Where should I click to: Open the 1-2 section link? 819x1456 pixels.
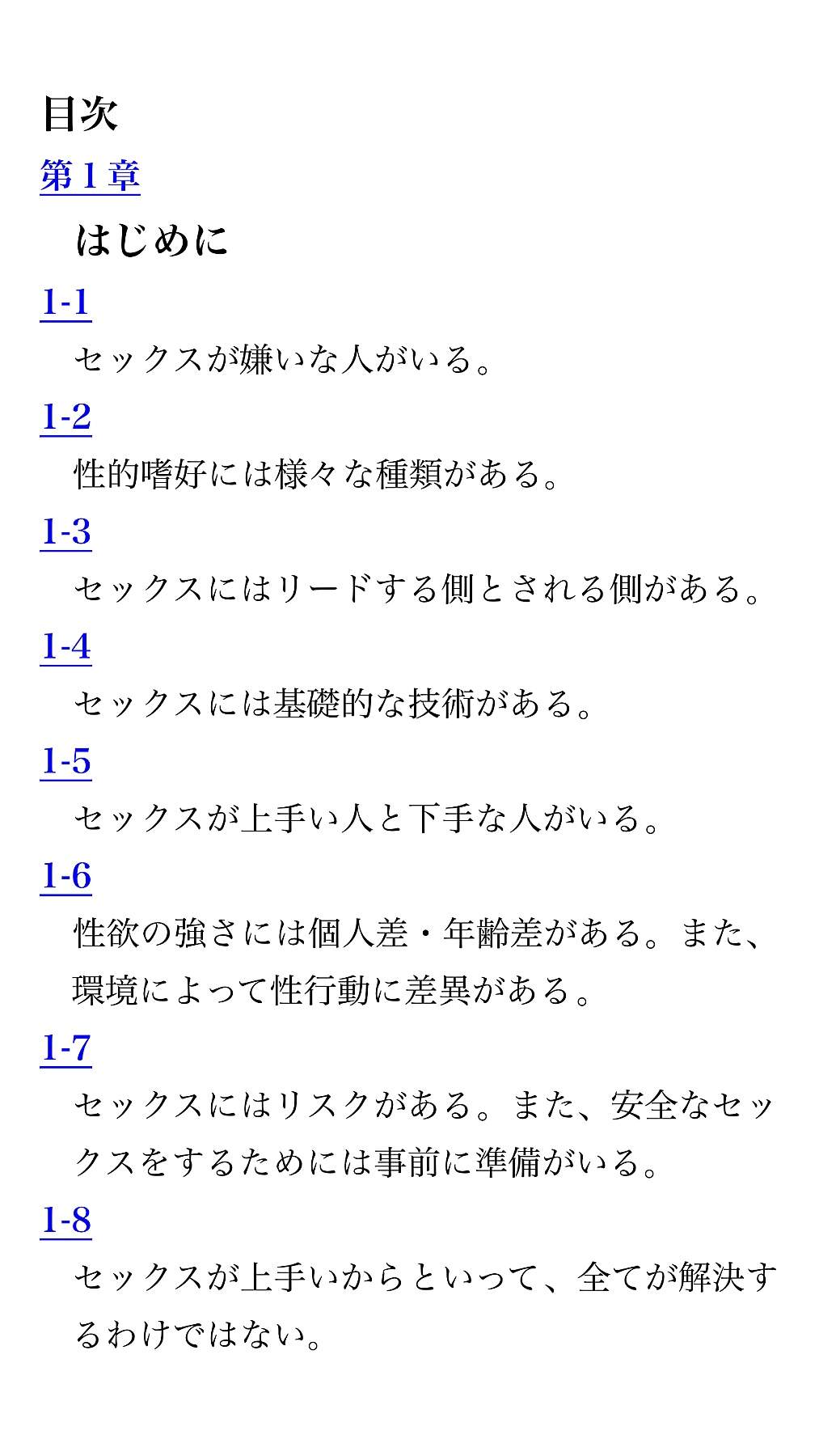(x=65, y=418)
